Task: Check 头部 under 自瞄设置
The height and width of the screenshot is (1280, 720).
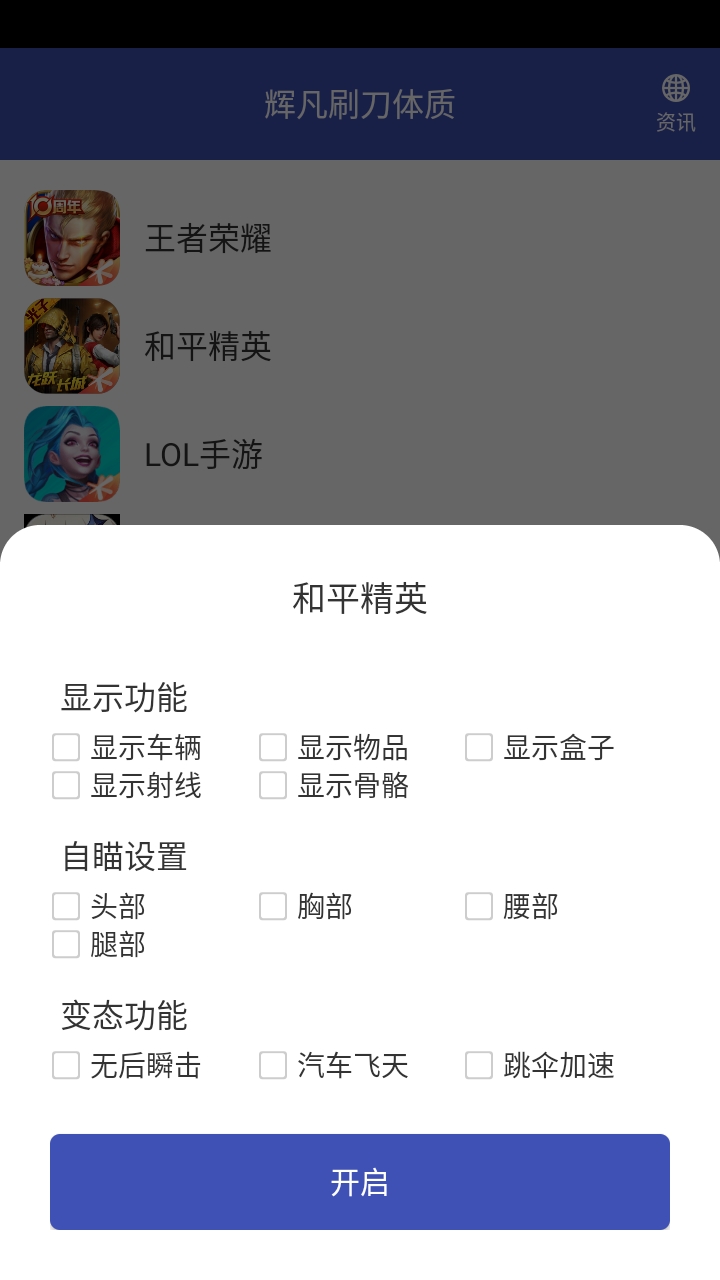Action: pos(66,906)
